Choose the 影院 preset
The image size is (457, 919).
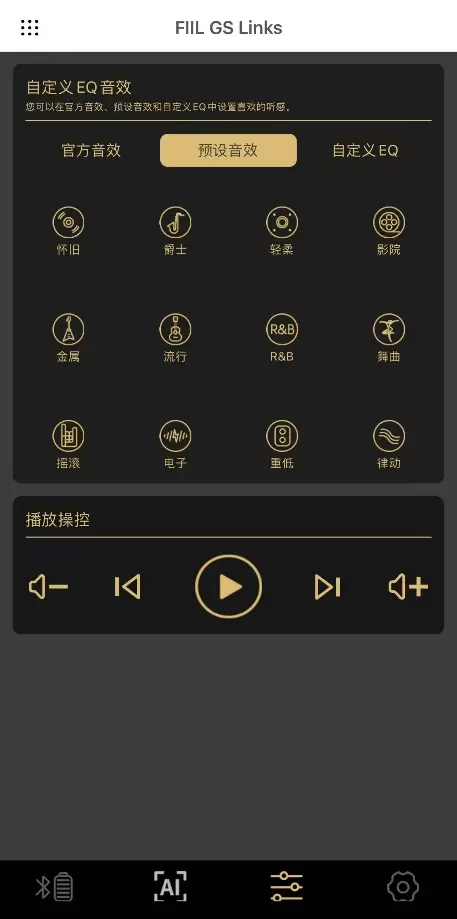coord(389,232)
